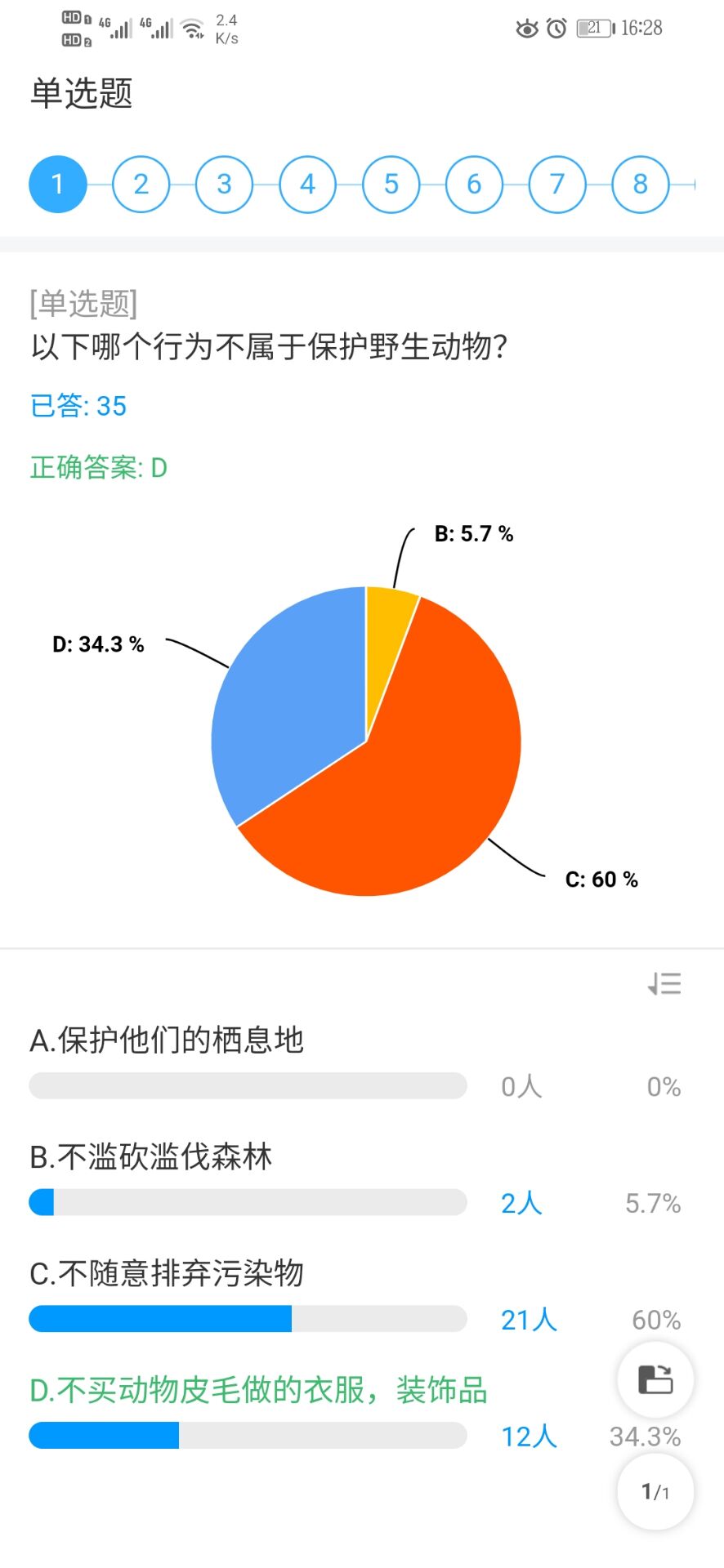Open question number 4
The height and width of the screenshot is (1568, 724).
click(x=308, y=185)
